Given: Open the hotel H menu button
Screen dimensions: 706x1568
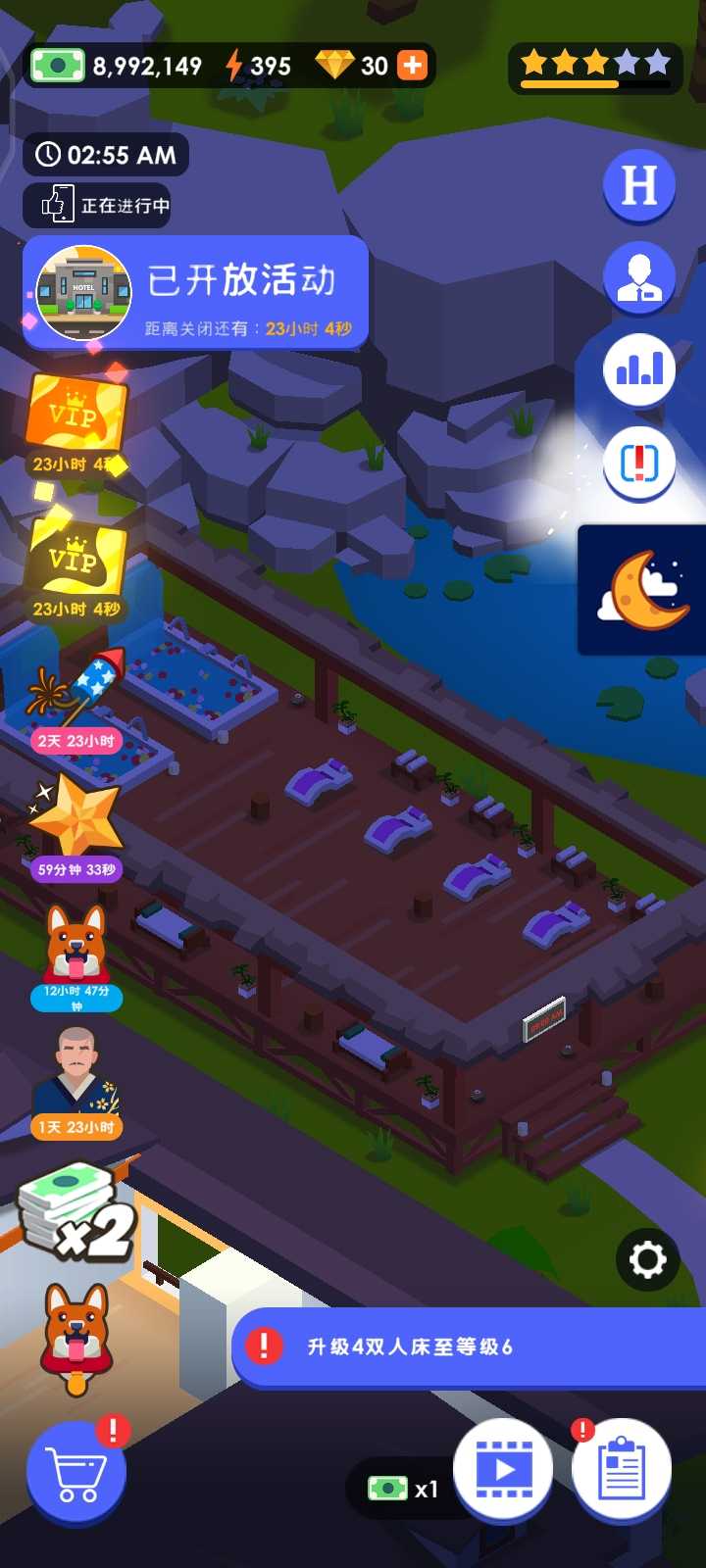Looking at the screenshot, I should (x=639, y=184).
